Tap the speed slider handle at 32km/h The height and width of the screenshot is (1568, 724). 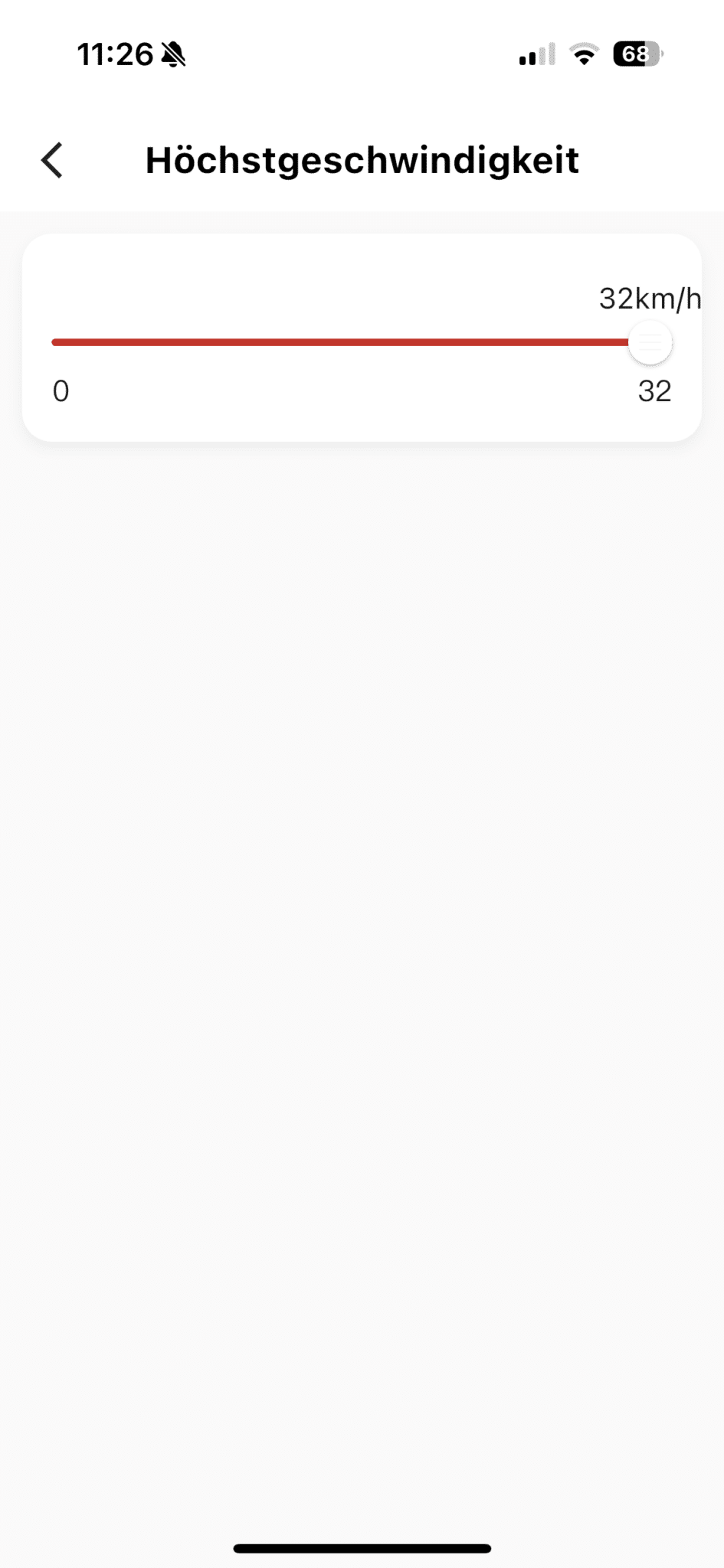(650, 342)
